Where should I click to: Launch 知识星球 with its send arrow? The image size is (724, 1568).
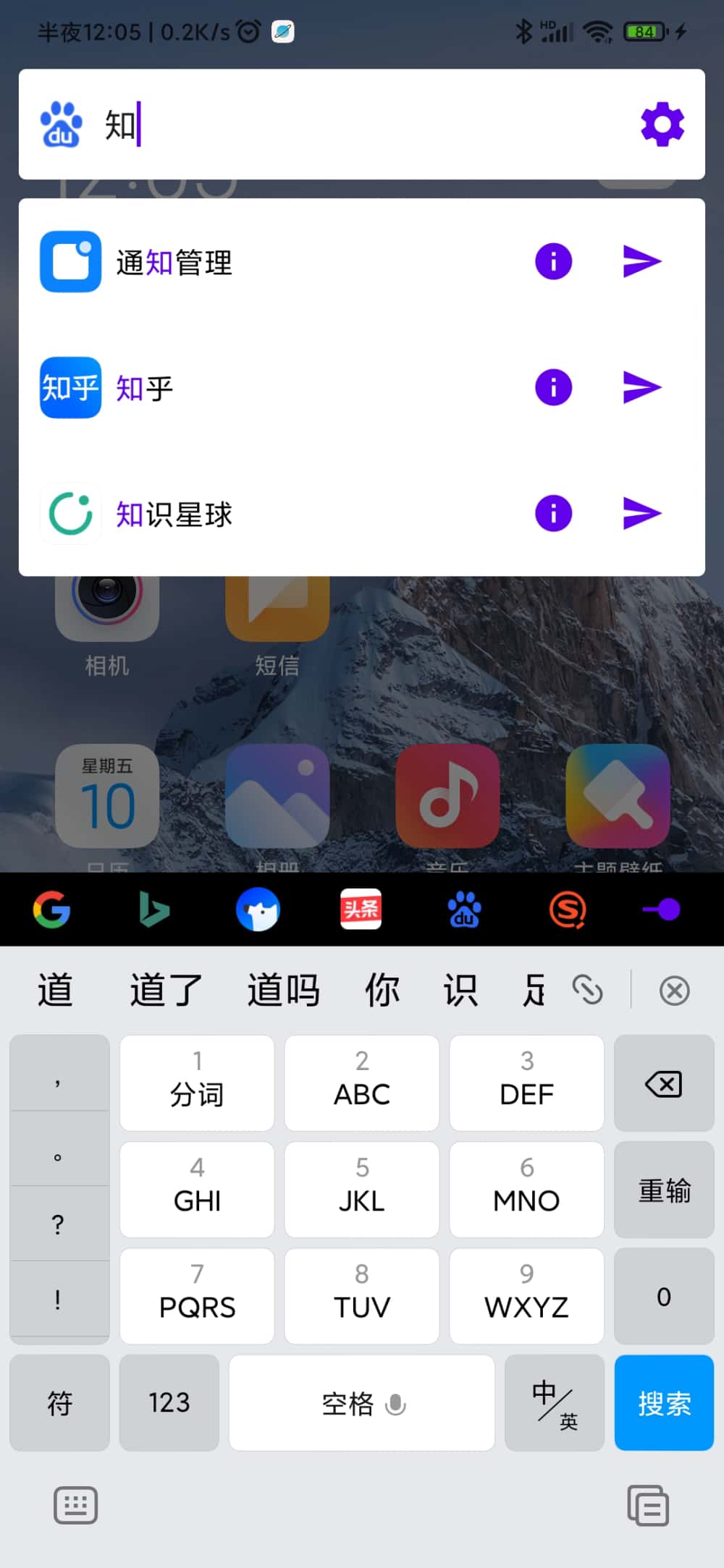641,514
